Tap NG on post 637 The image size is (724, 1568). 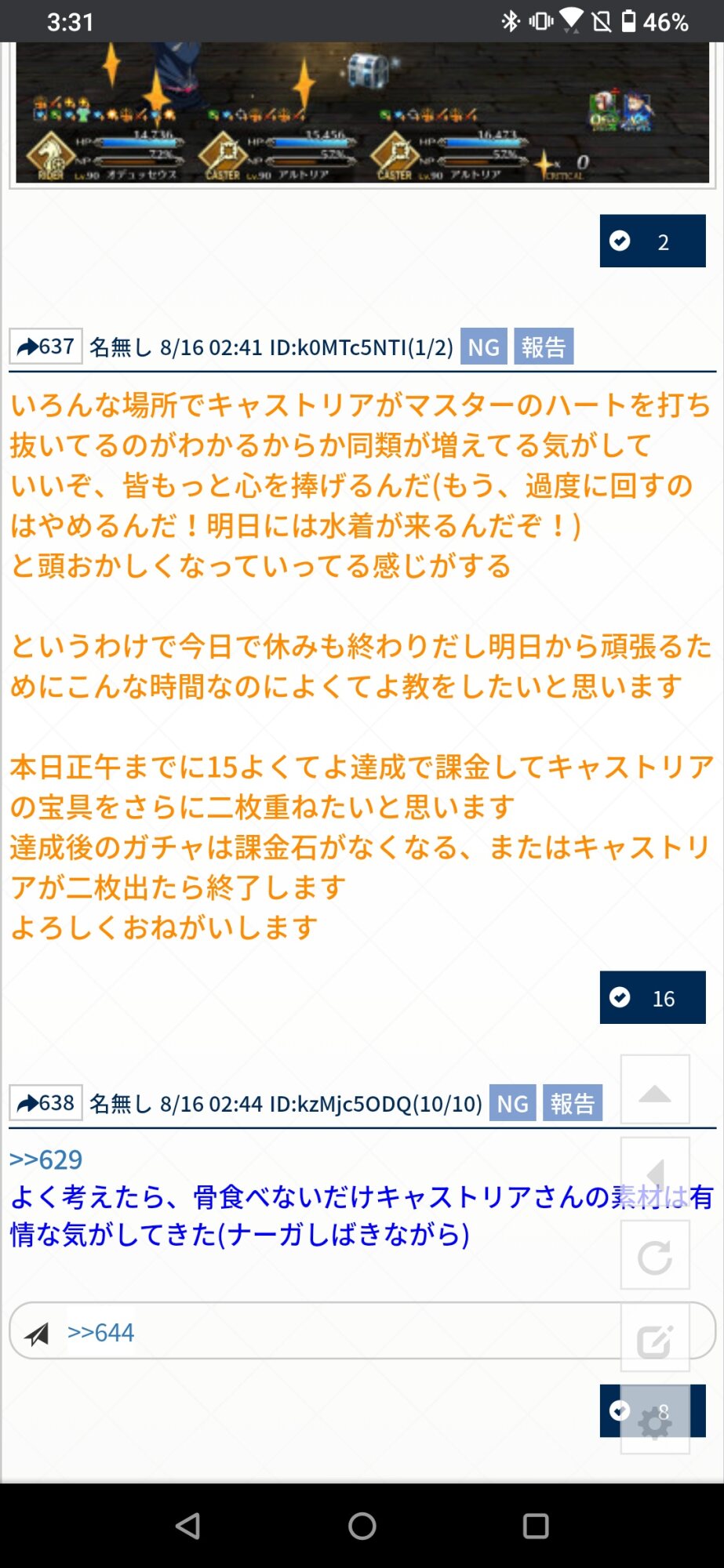click(483, 347)
